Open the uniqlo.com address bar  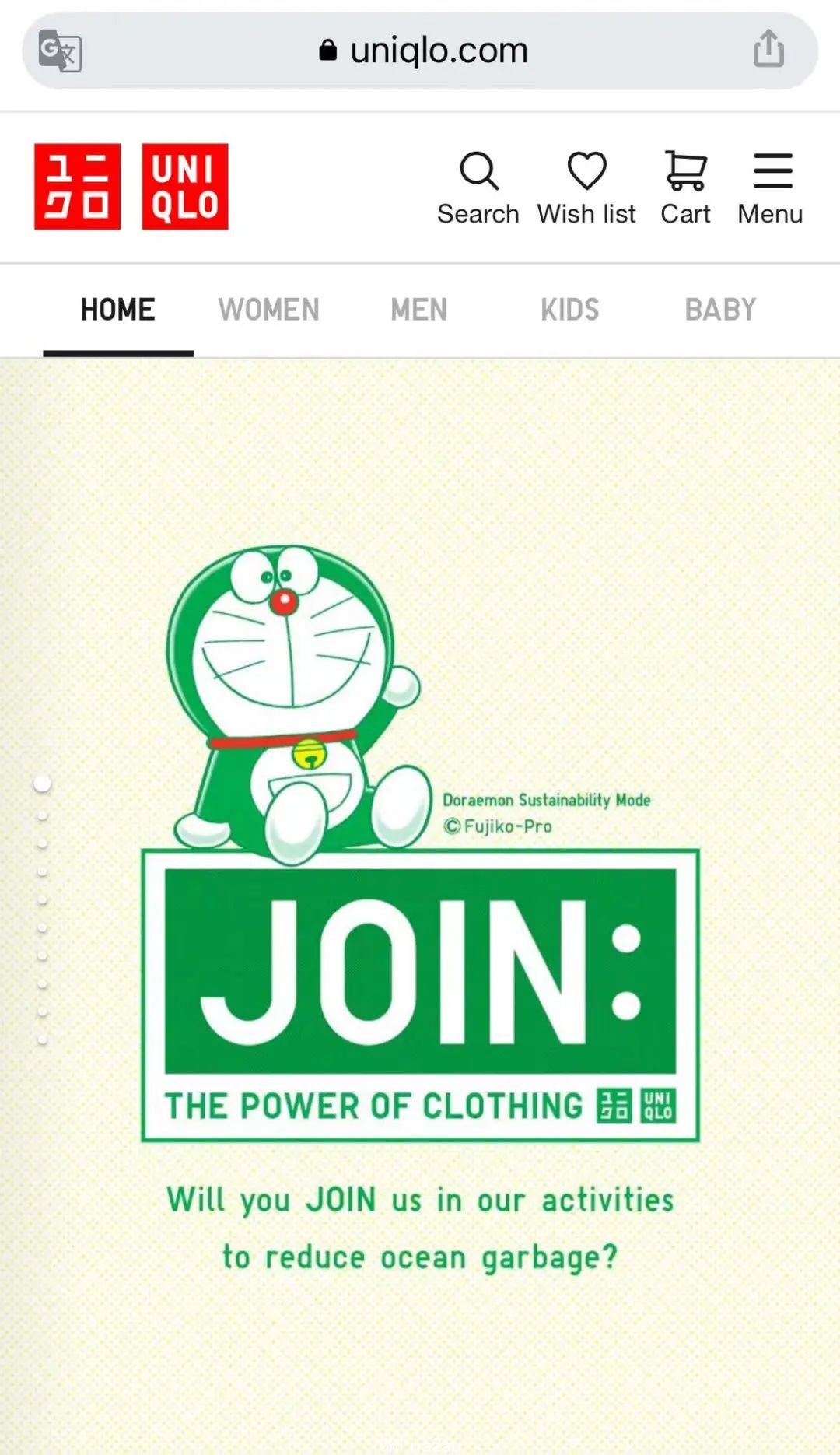(424, 51)
